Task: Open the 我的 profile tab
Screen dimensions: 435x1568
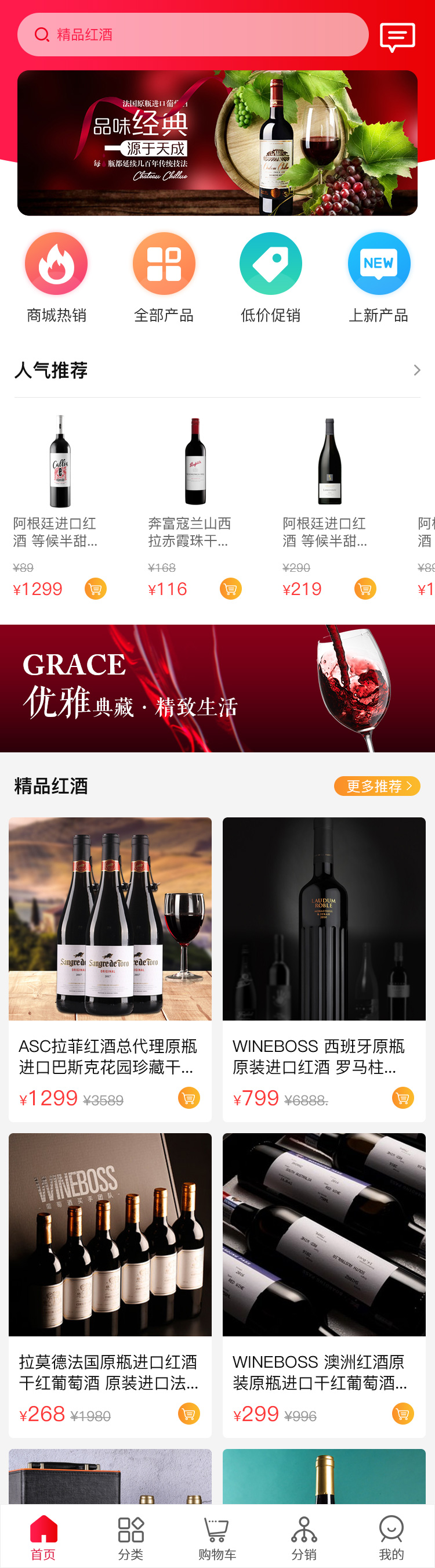Action: pyautogui.click(x=391, y=1538)
